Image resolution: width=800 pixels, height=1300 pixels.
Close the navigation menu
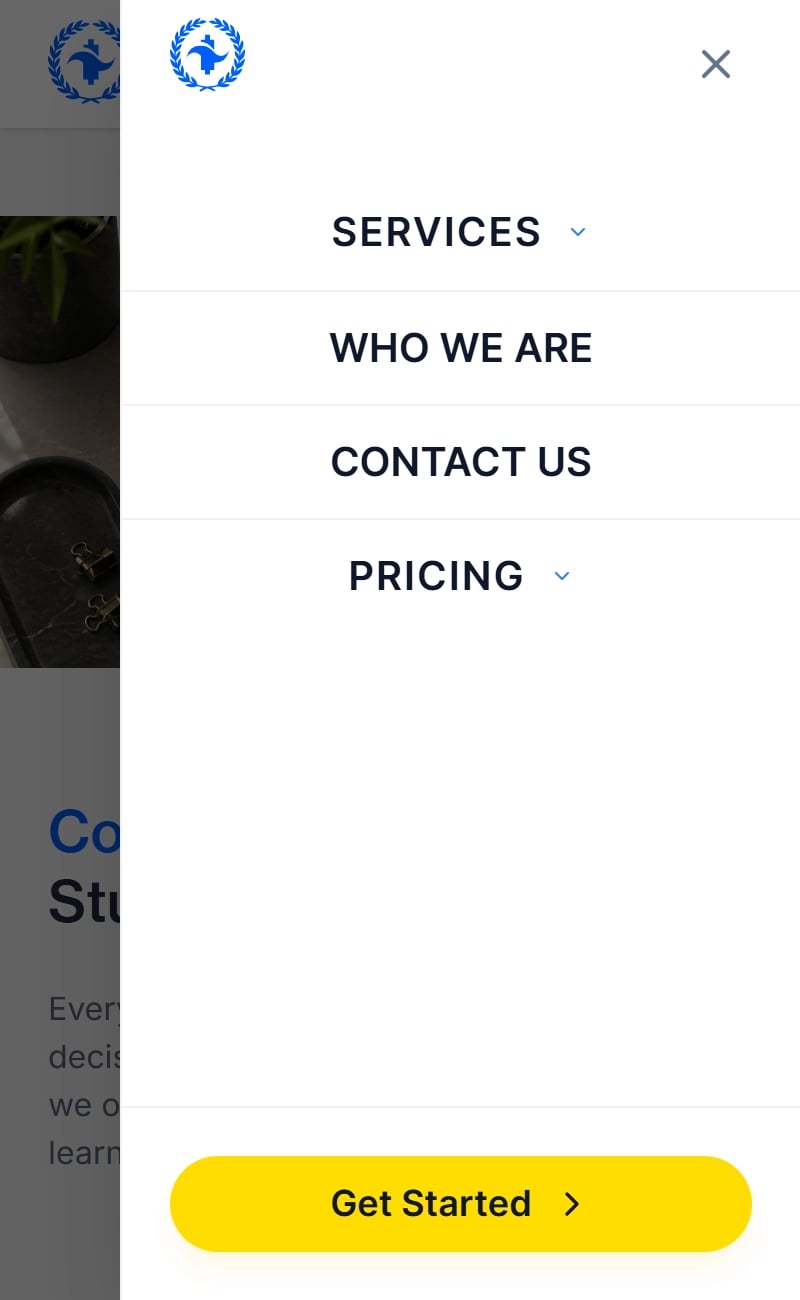[715, 64]
